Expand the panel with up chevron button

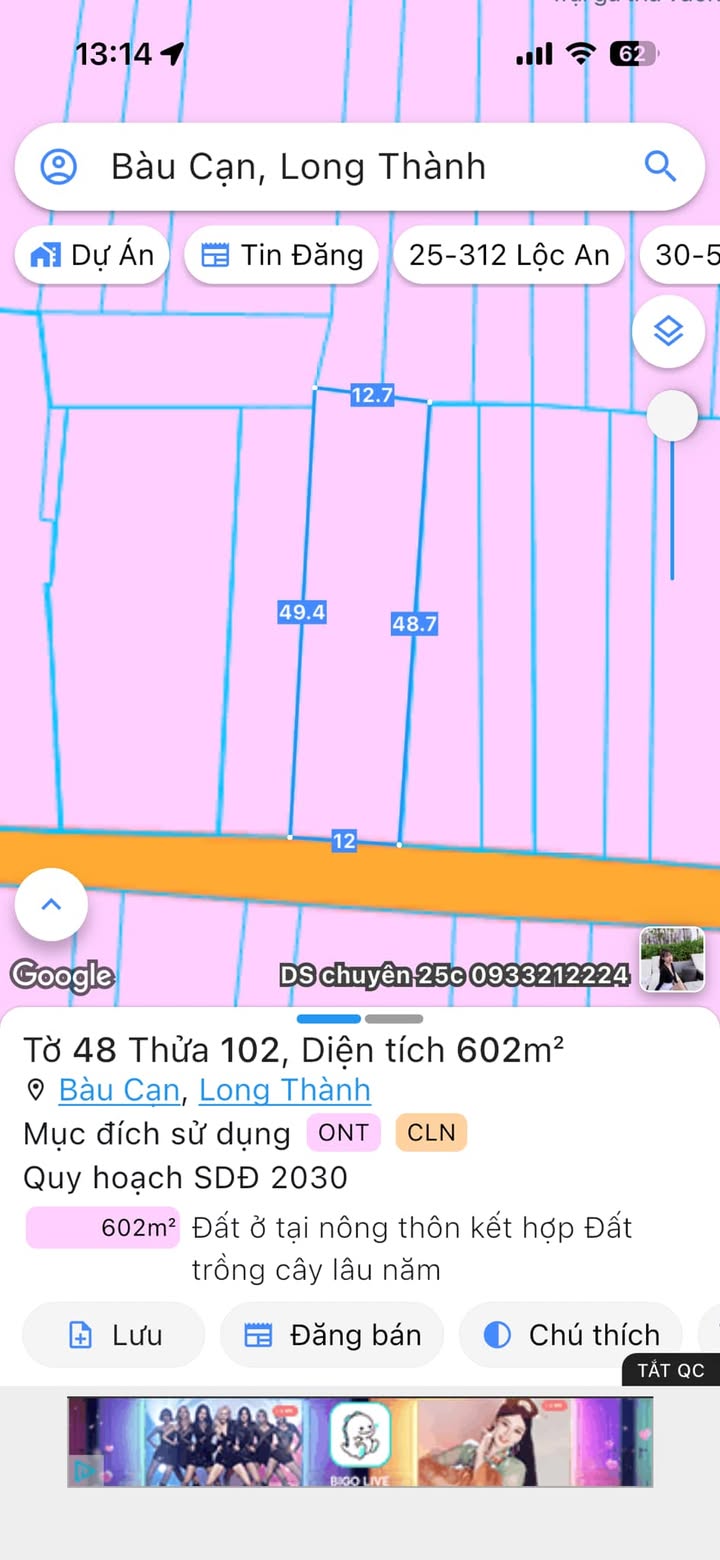51,904
